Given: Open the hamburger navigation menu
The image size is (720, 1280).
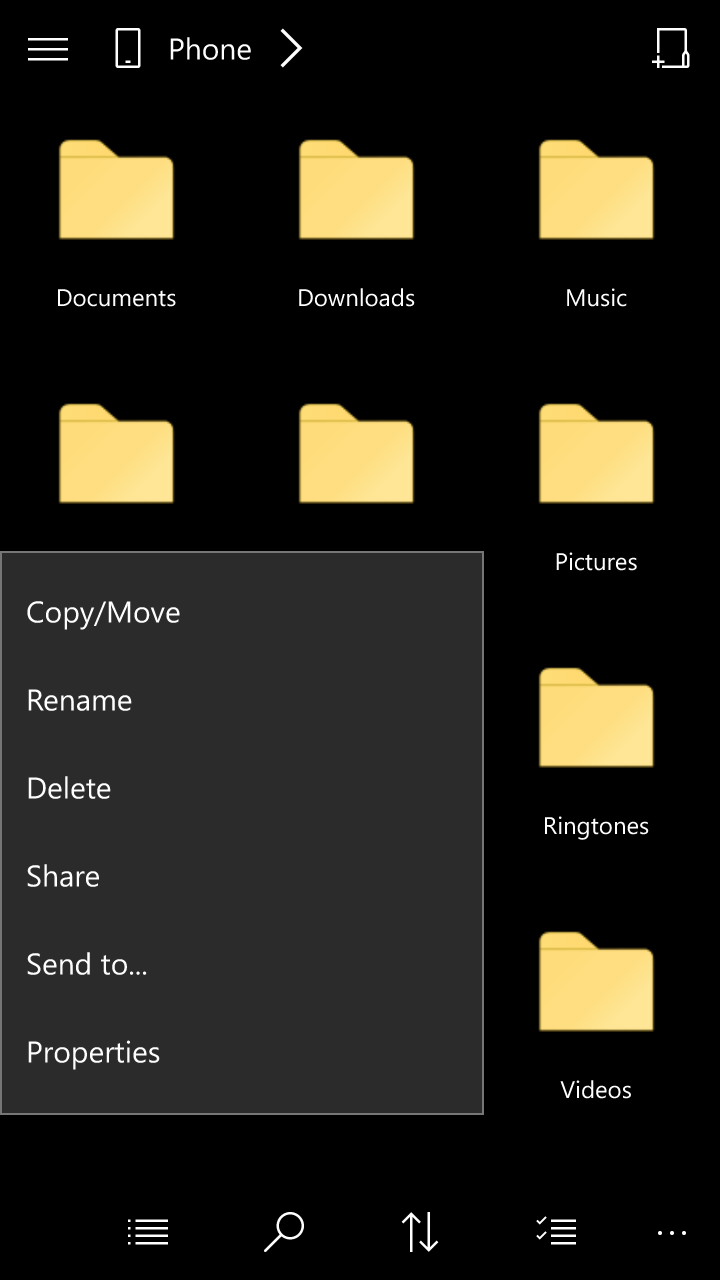Looking at the screenshot, I should coord(47,48).
